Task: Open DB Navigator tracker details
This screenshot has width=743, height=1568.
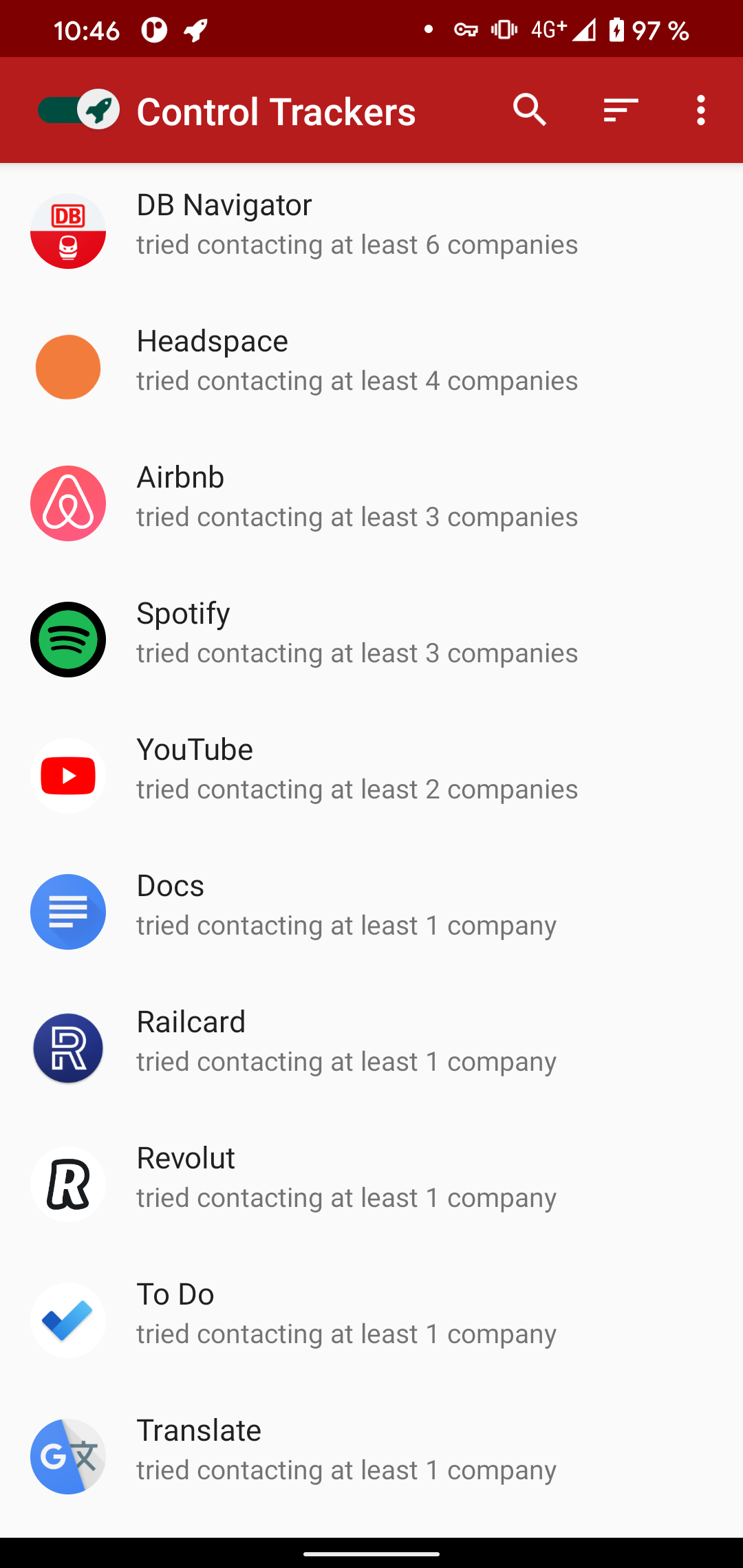Action: coord(371,231)
